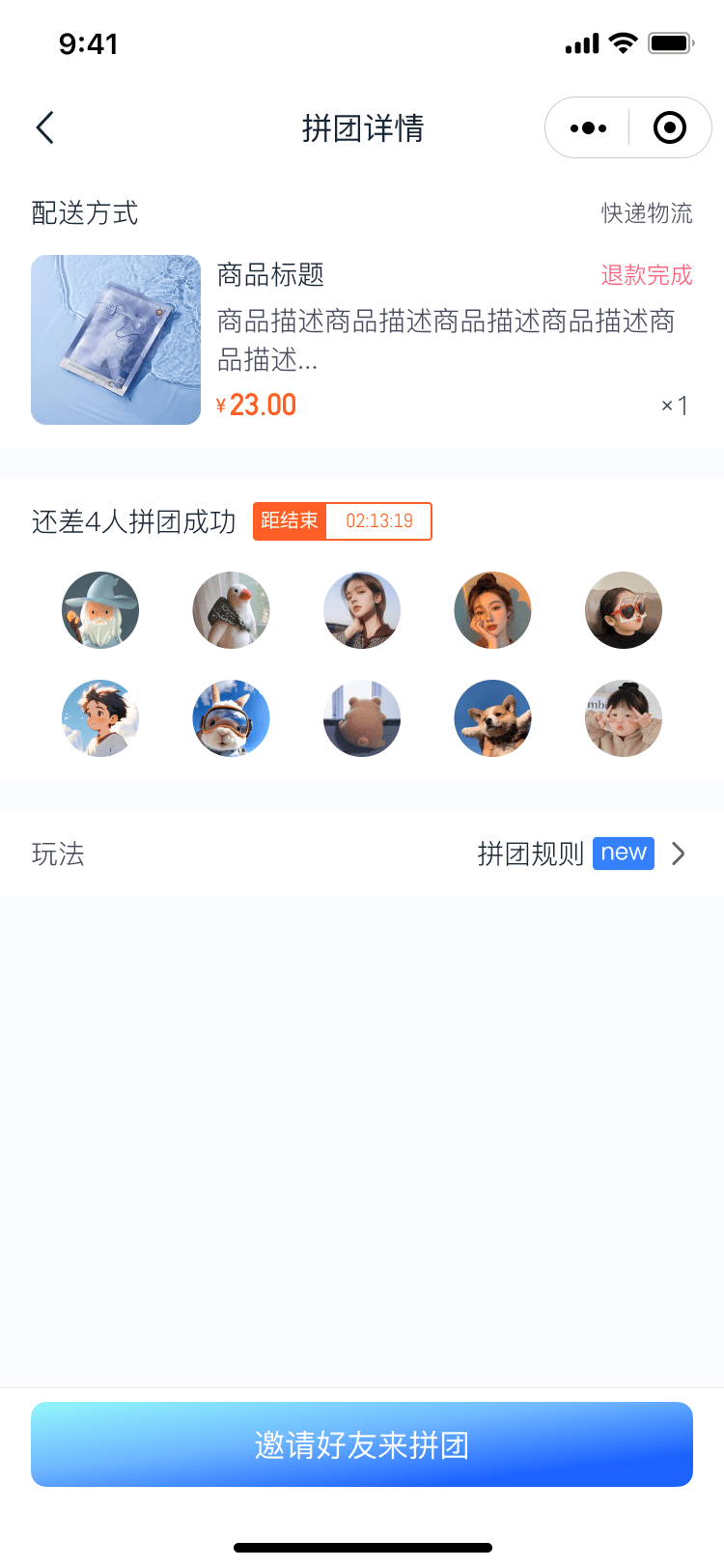Close the mini program via circle icon
This screenshot has width=724, height=1568.
pyautogui.click(x=669, y=127)
